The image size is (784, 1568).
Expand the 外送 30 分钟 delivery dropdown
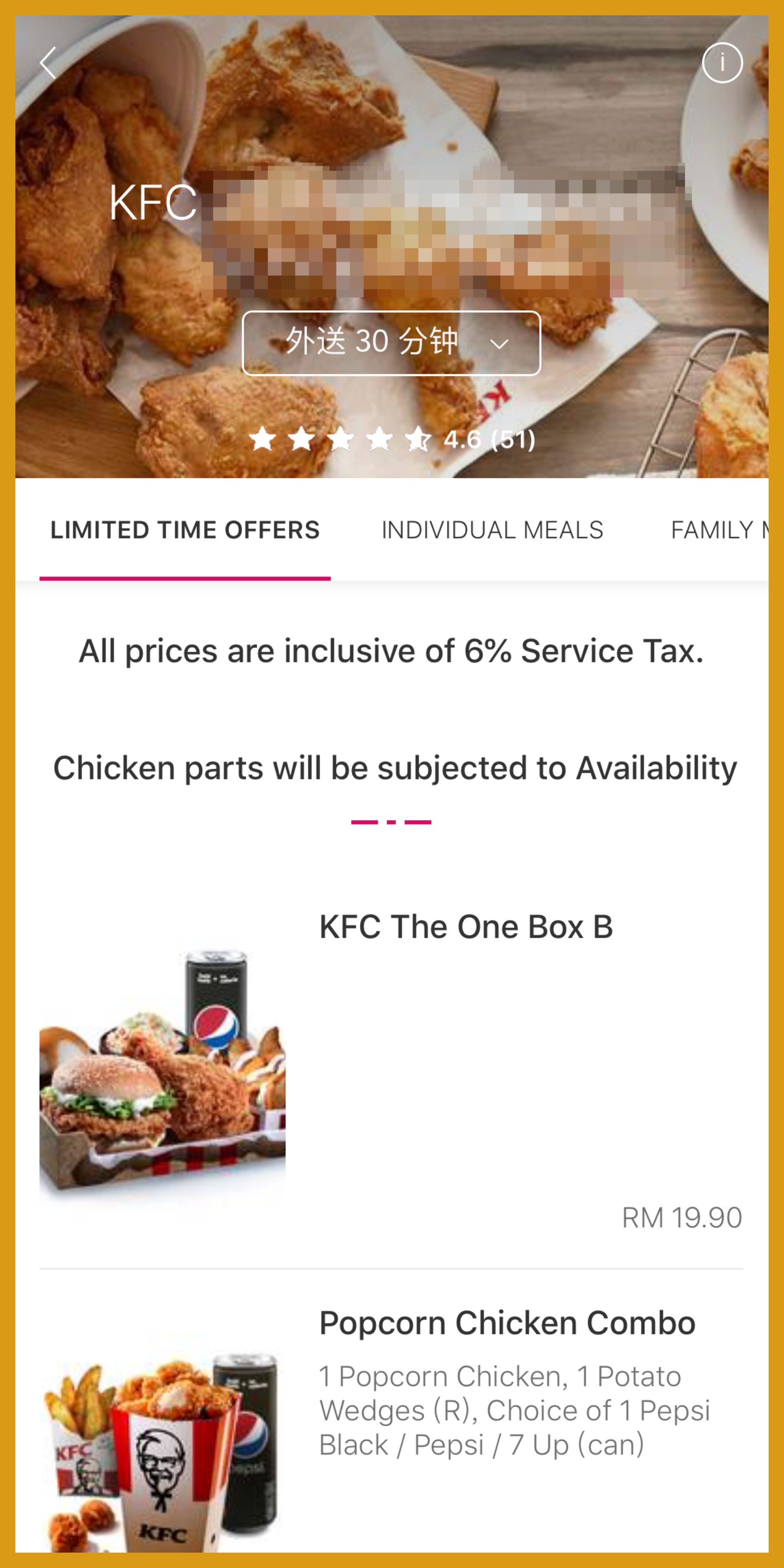391,343
